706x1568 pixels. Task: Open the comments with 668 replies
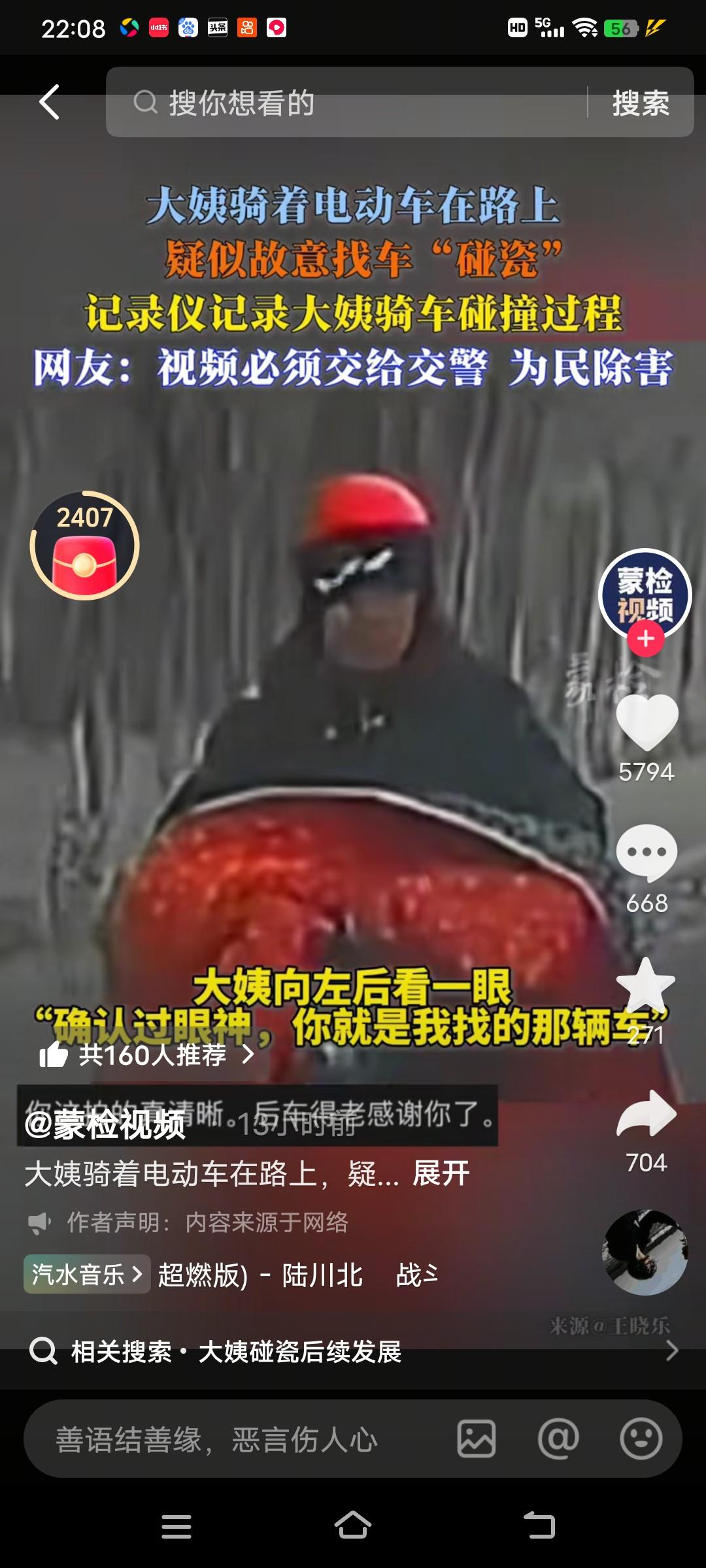(x=647, y=853)
